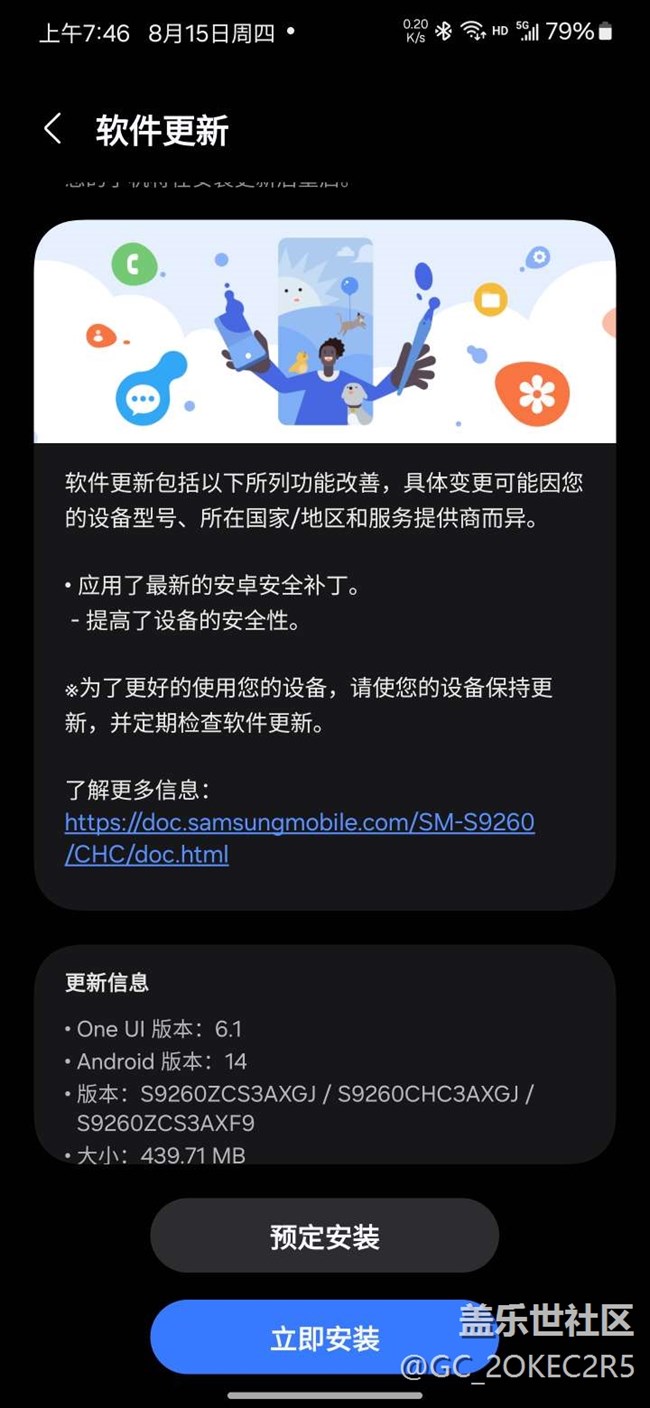Image resolution: width=650 pixels, height=1408 pixels.
Task: Go back from the 软件更新 screen
Action: tap(53, 129)
